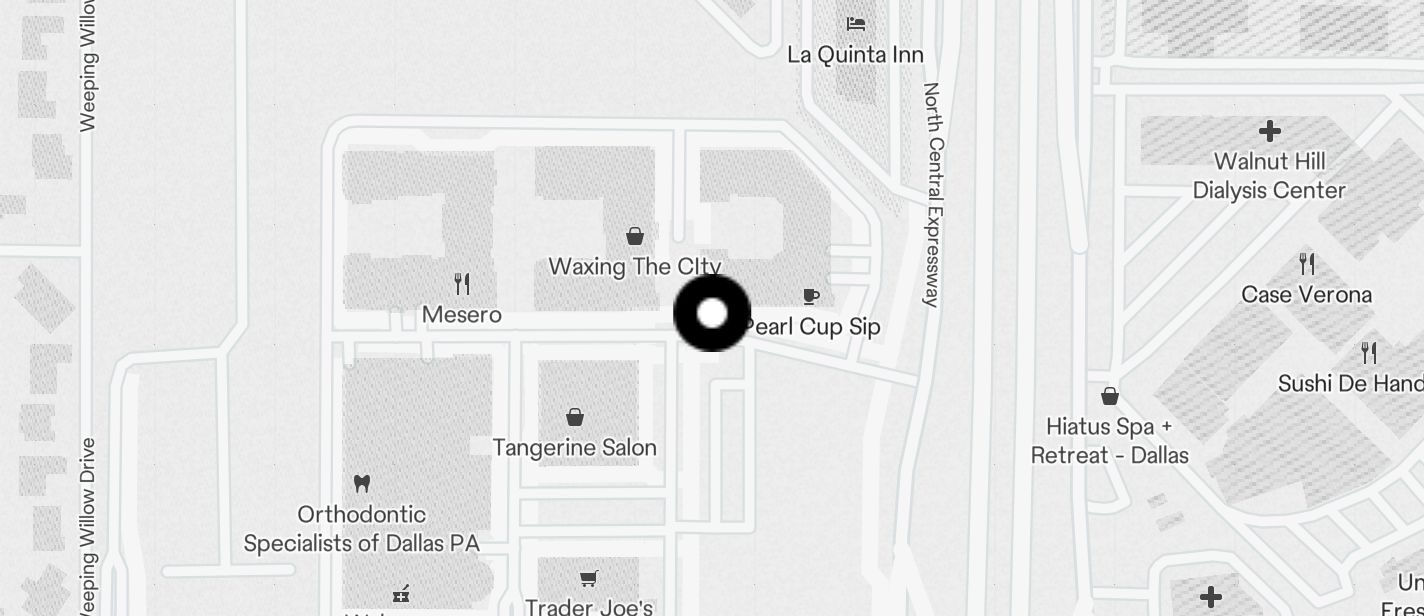Screen dimensions: 1424x616
Task: Tap the Orthodontic Specialists of Dallas PA marker
Action: (362, 484)
